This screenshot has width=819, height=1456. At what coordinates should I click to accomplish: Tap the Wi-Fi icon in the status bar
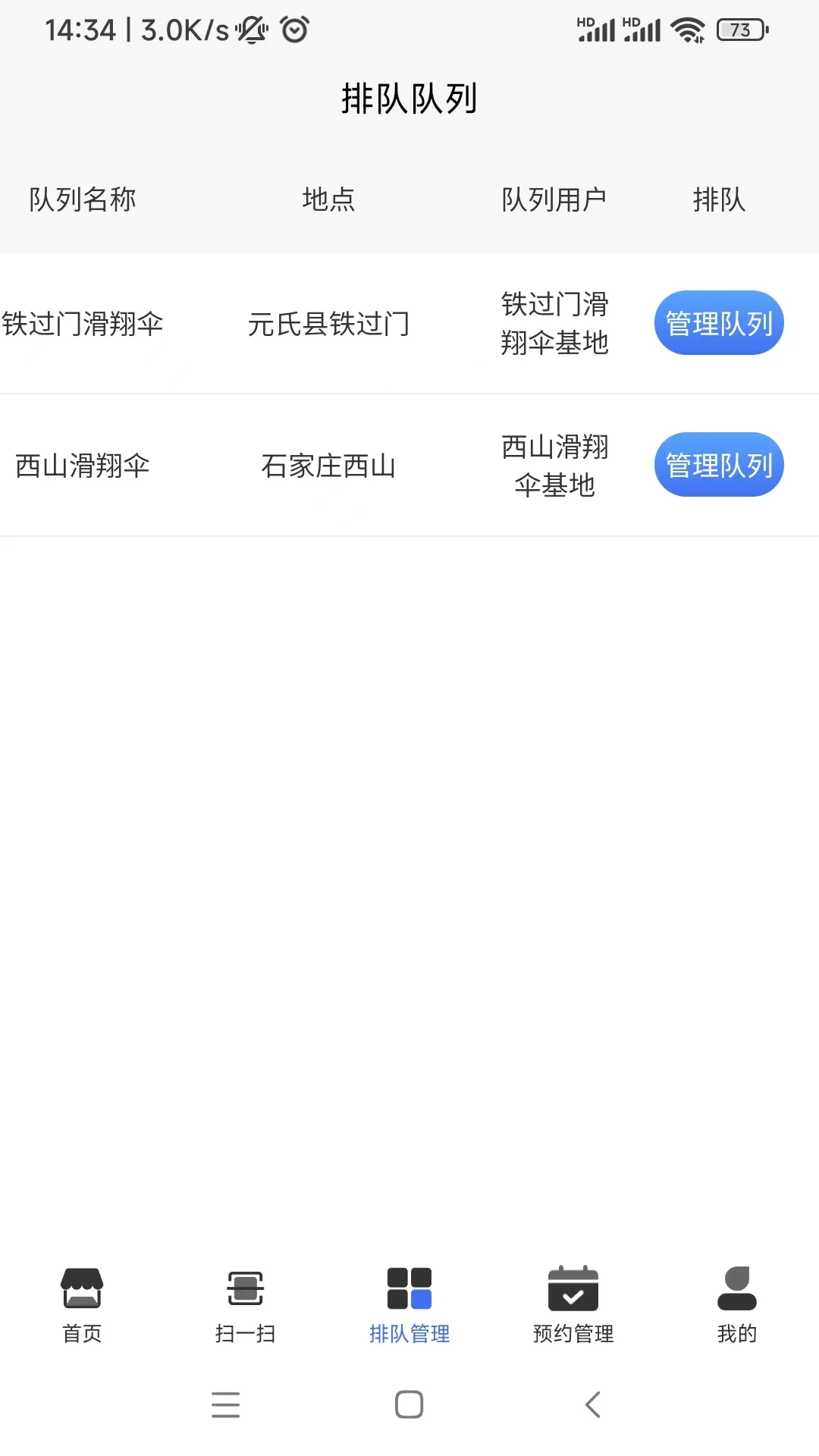tap(689, 30)
